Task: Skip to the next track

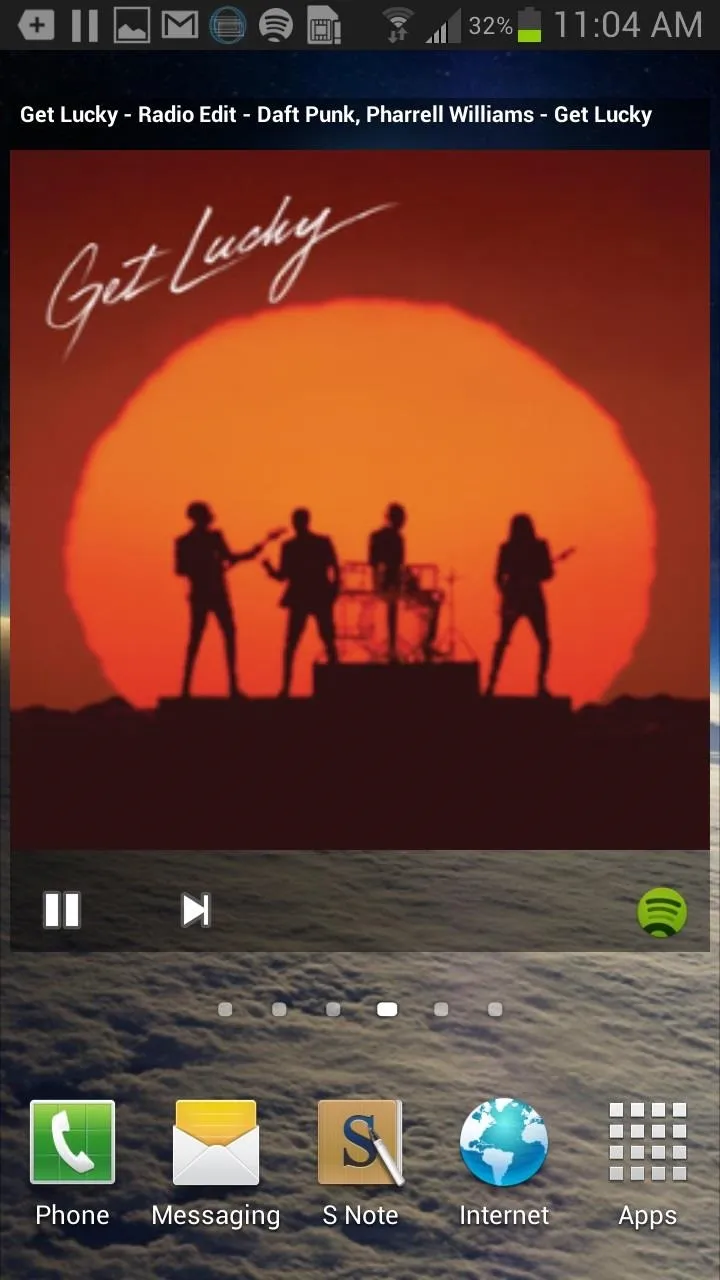Action: coord(196,910)
